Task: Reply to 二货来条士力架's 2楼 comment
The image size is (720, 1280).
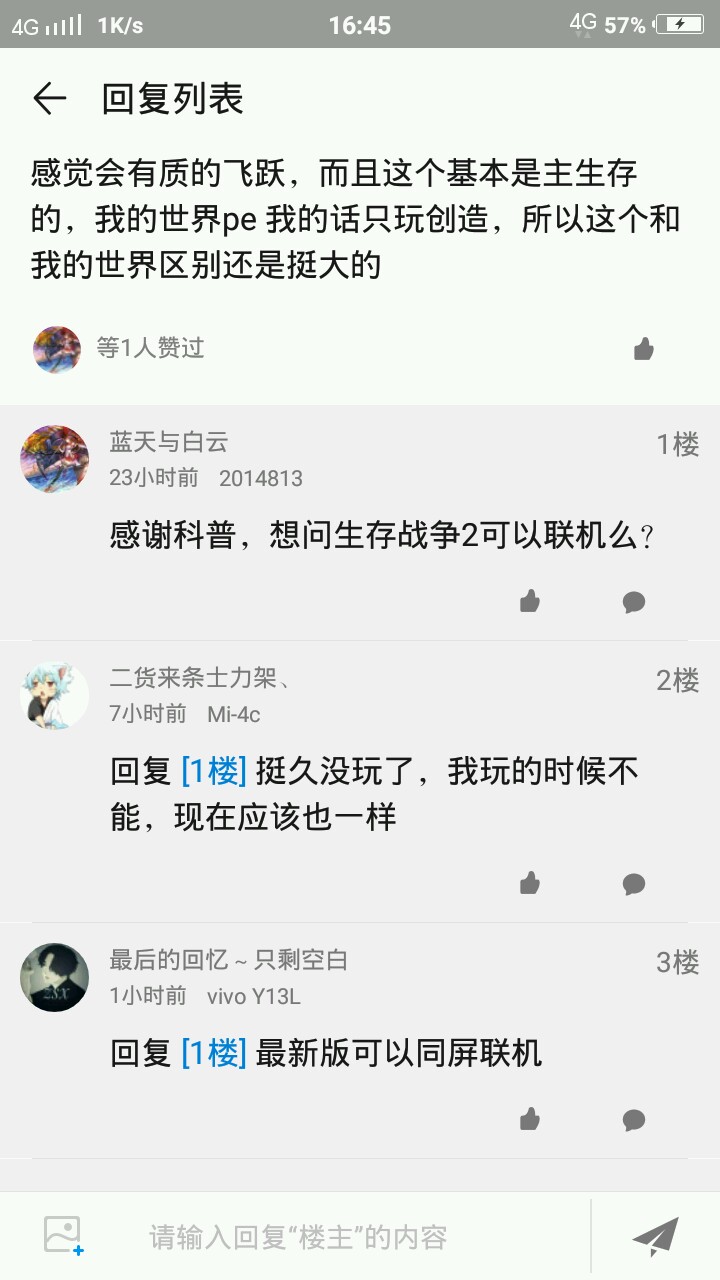Action: click(634, 884)
